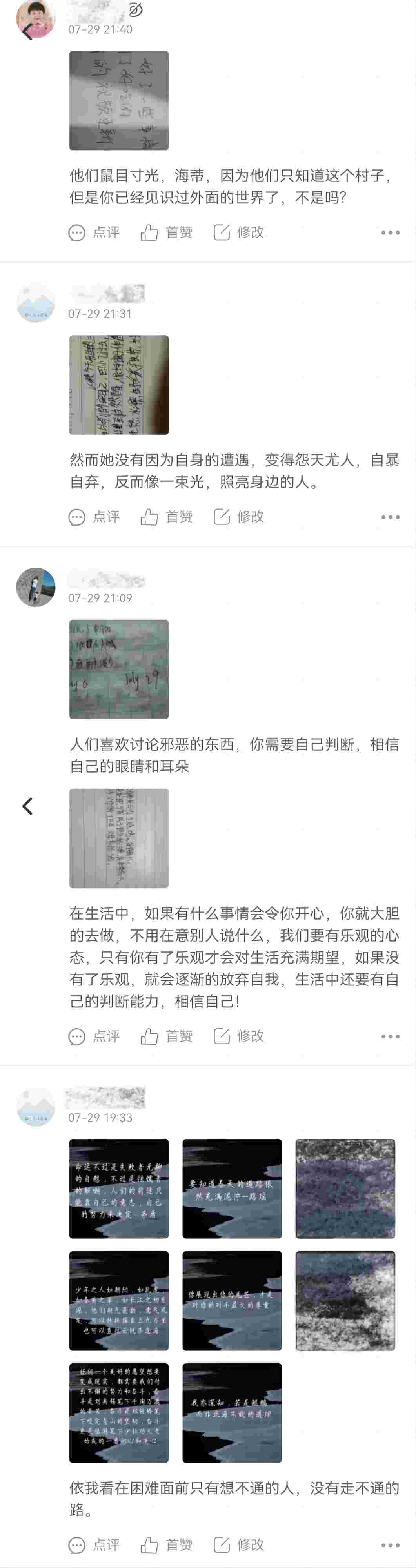Image resolution: width=416 pixels, height=1568 pixels.
Task: Open the green notebook photo in 21:09 post
Action: [119, 669]
